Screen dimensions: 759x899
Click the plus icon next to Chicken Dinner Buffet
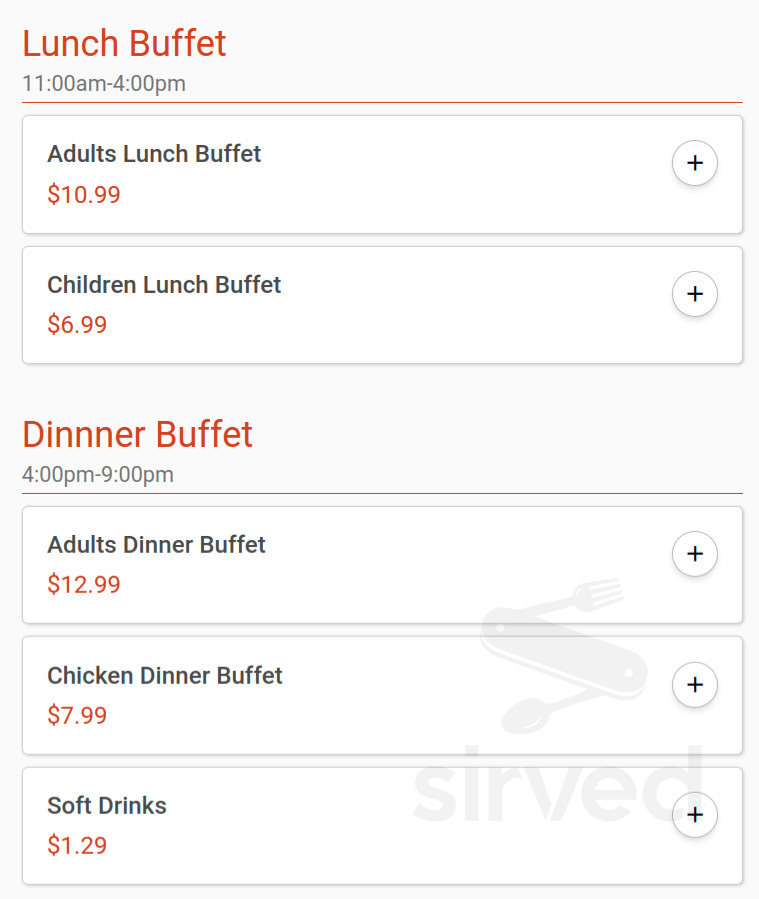coord(695,685)
